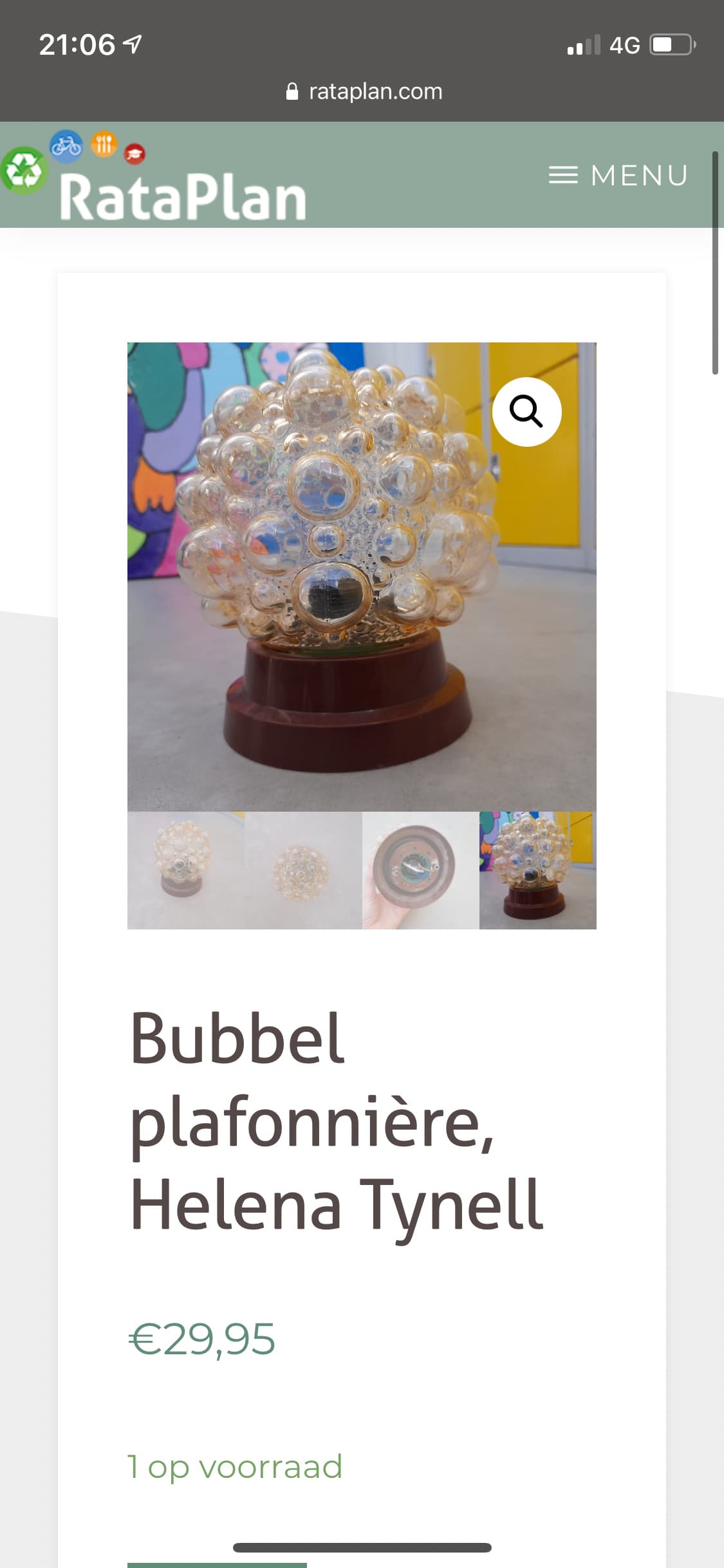Select the second thumbnail showing the glass globe only
This screenshot has height=1568, width=724.
303,870
